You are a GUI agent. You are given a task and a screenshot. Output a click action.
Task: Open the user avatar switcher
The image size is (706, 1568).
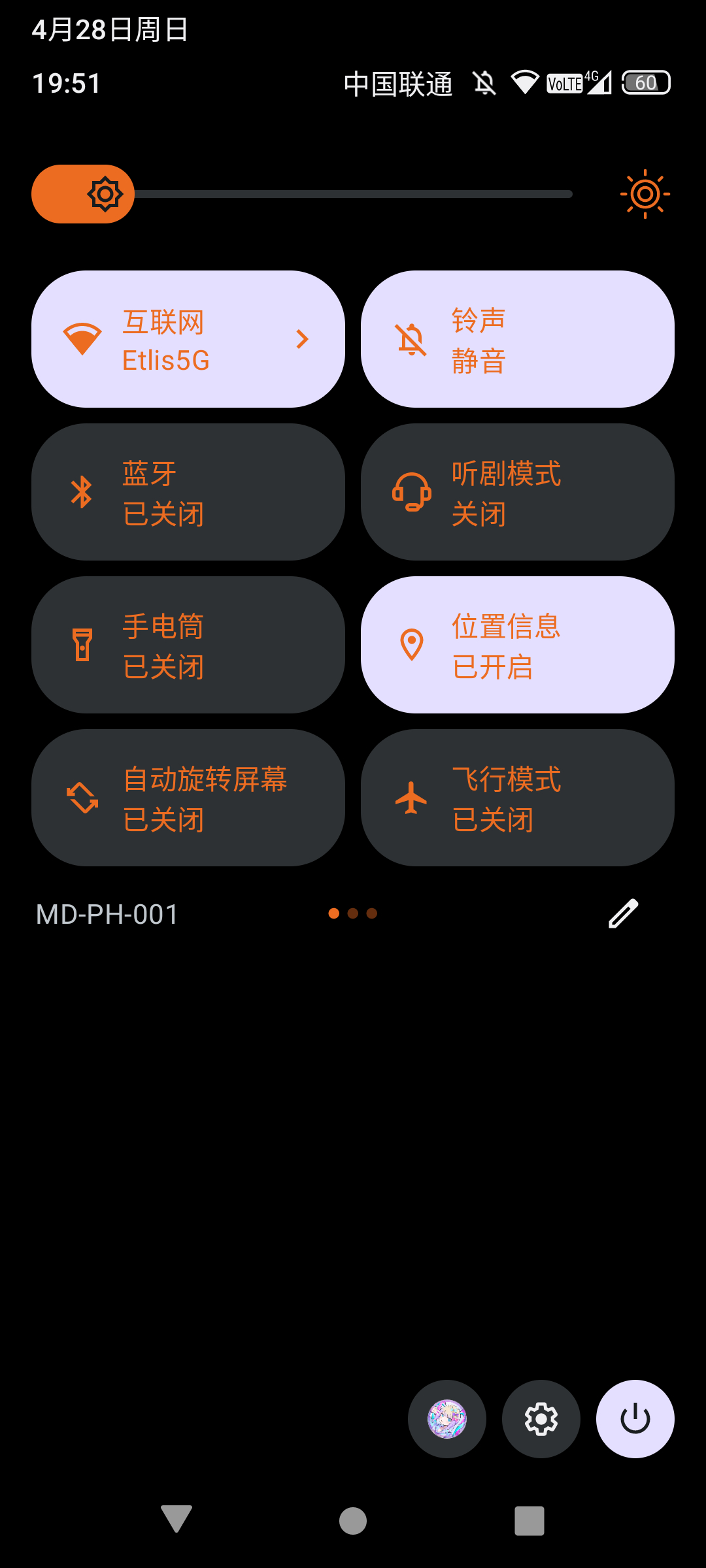click(447, 1419)
